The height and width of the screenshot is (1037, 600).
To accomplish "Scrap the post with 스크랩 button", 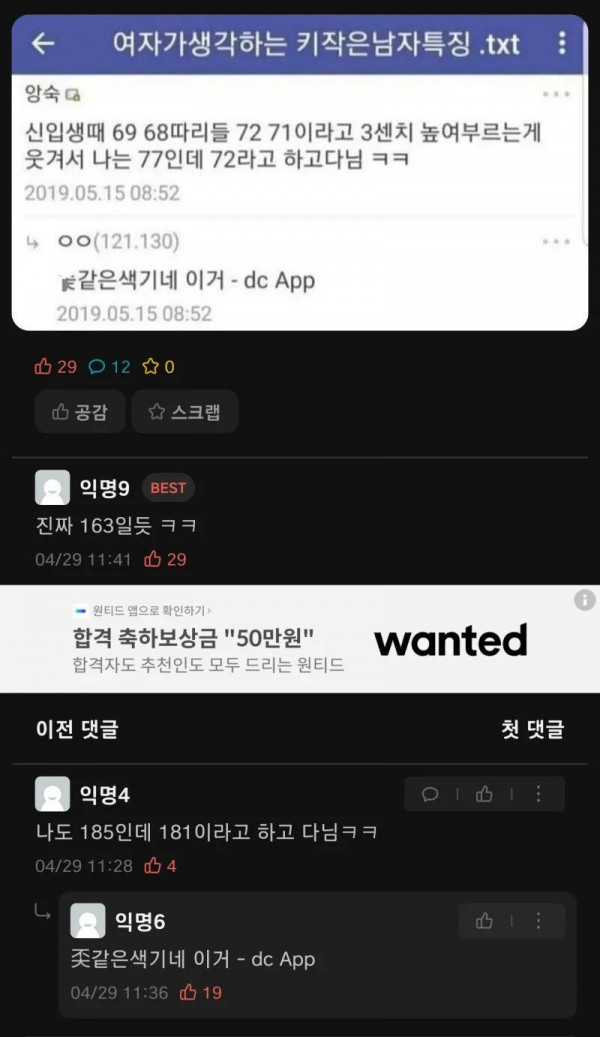I will pyautogui.click(x=184, y=412).
